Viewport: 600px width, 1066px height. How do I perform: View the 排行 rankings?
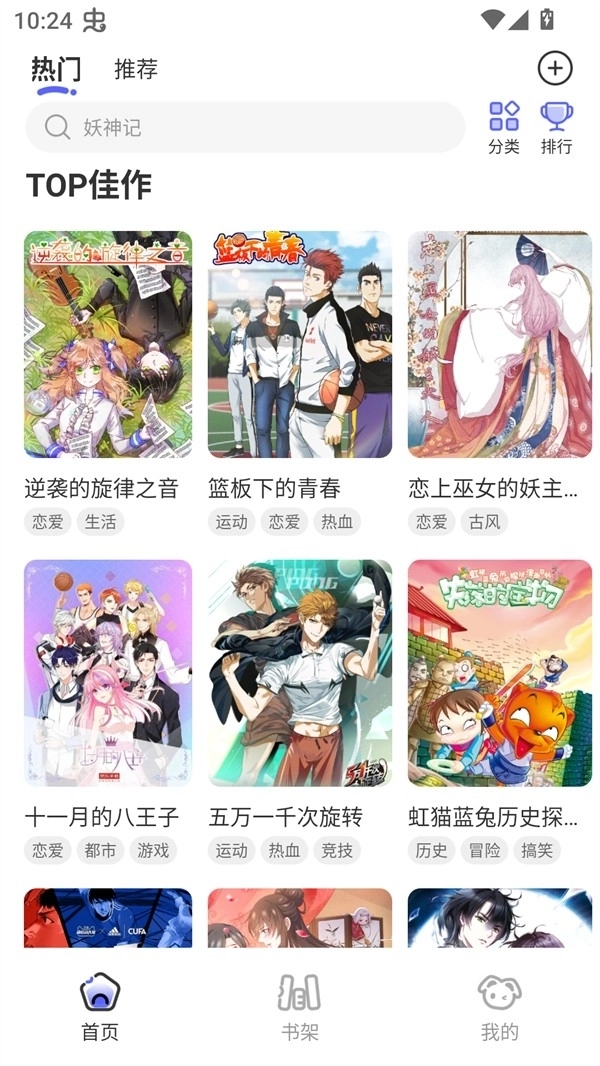tap(557, 127)
